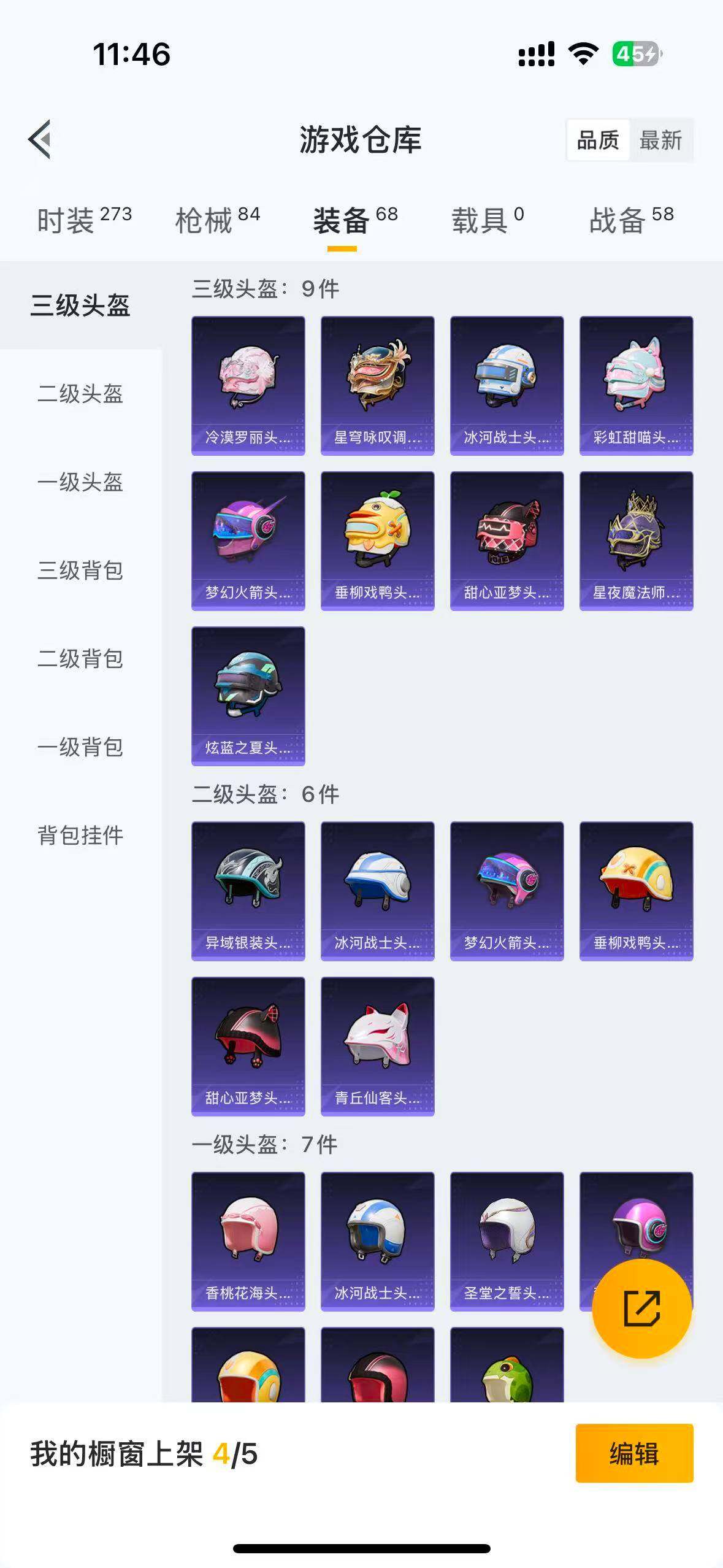Image resolution: width=723 pixels, height=1568 pixels.
Task: Open the 星穹咏叹调 helmet item
Action: [x=378, y=385]
